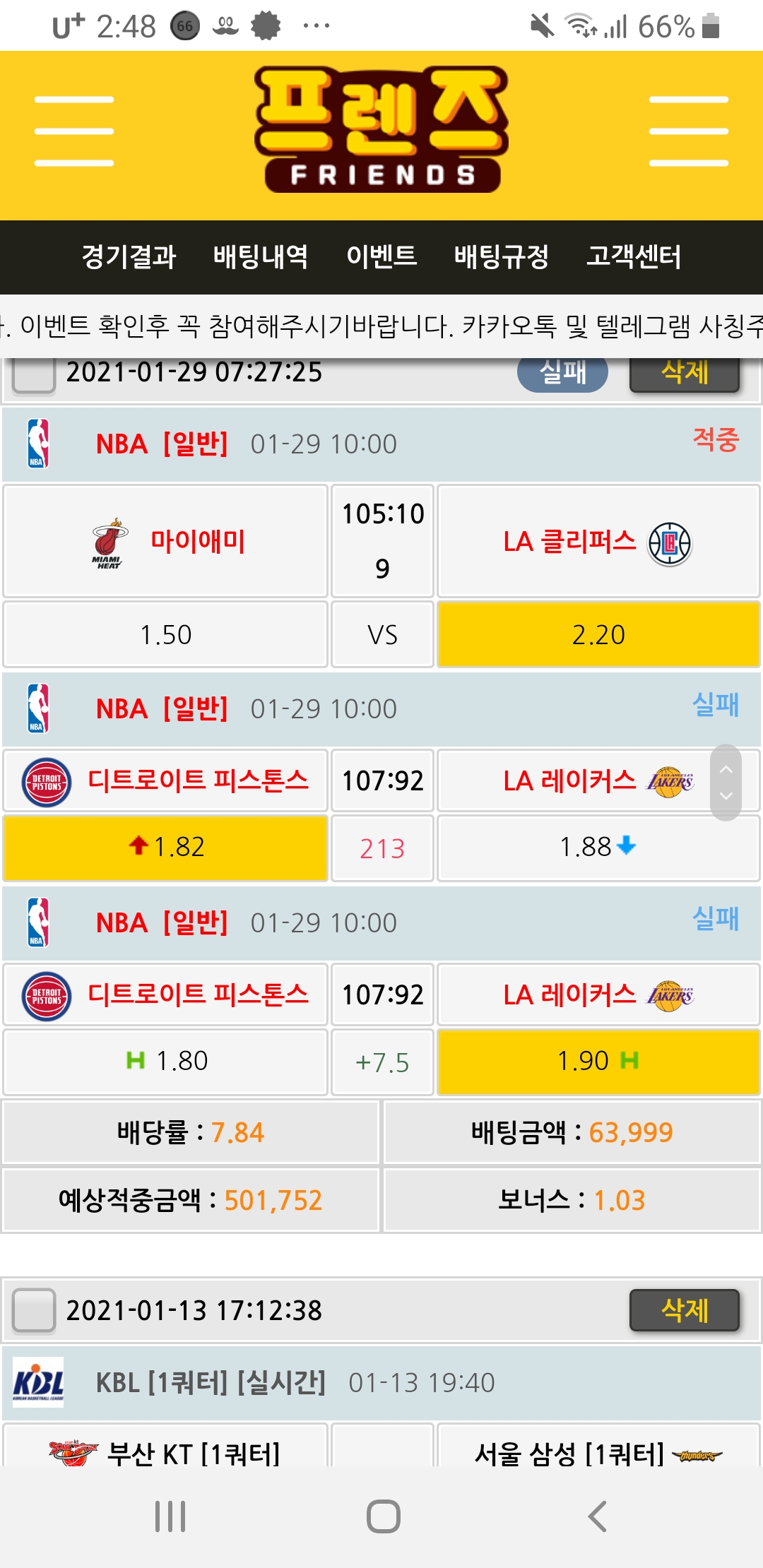Tap the Friends logo to go home
Viewport: 763px width, 1568px height.
coord(381,131)
